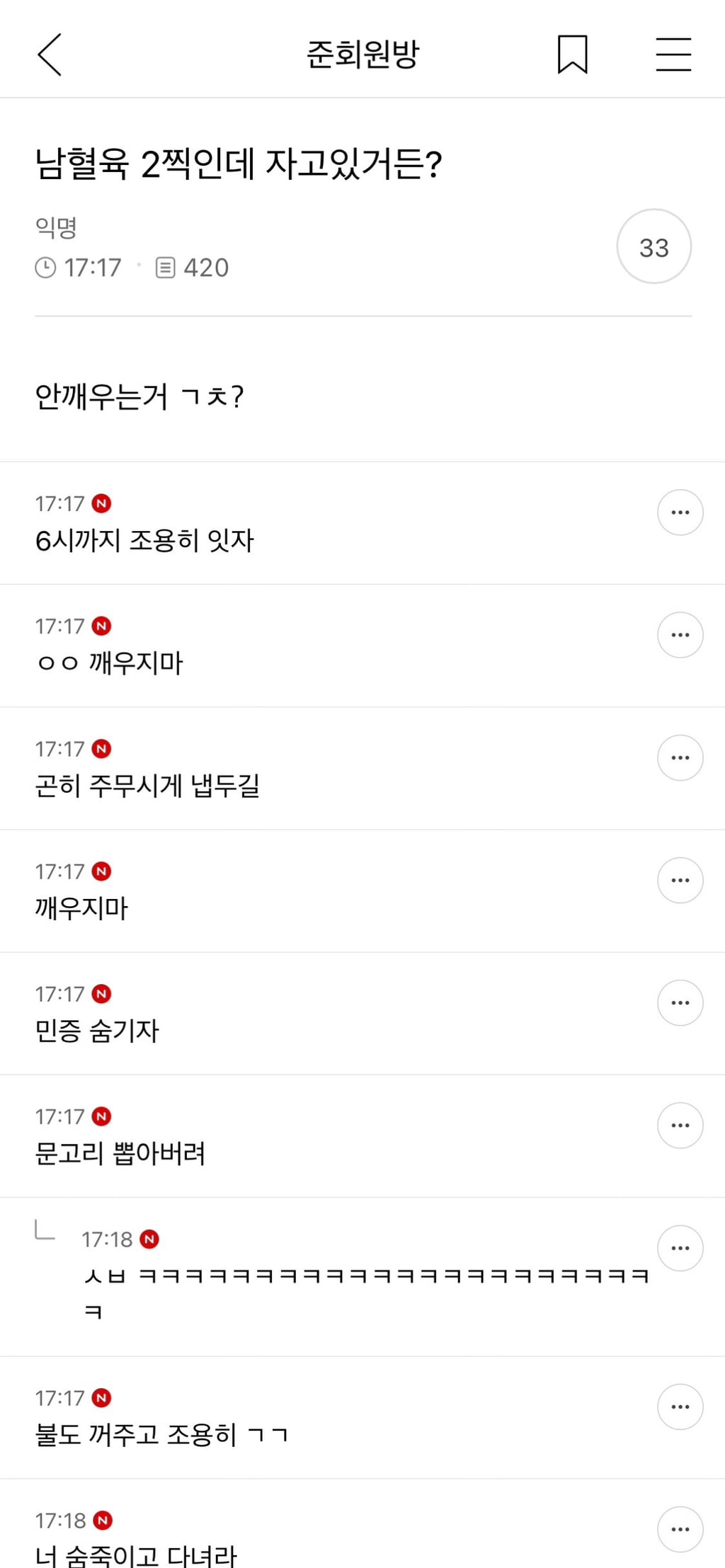
Task: Open options for comment '문고리 뽑아버려'
Action: pos(680,1126)
